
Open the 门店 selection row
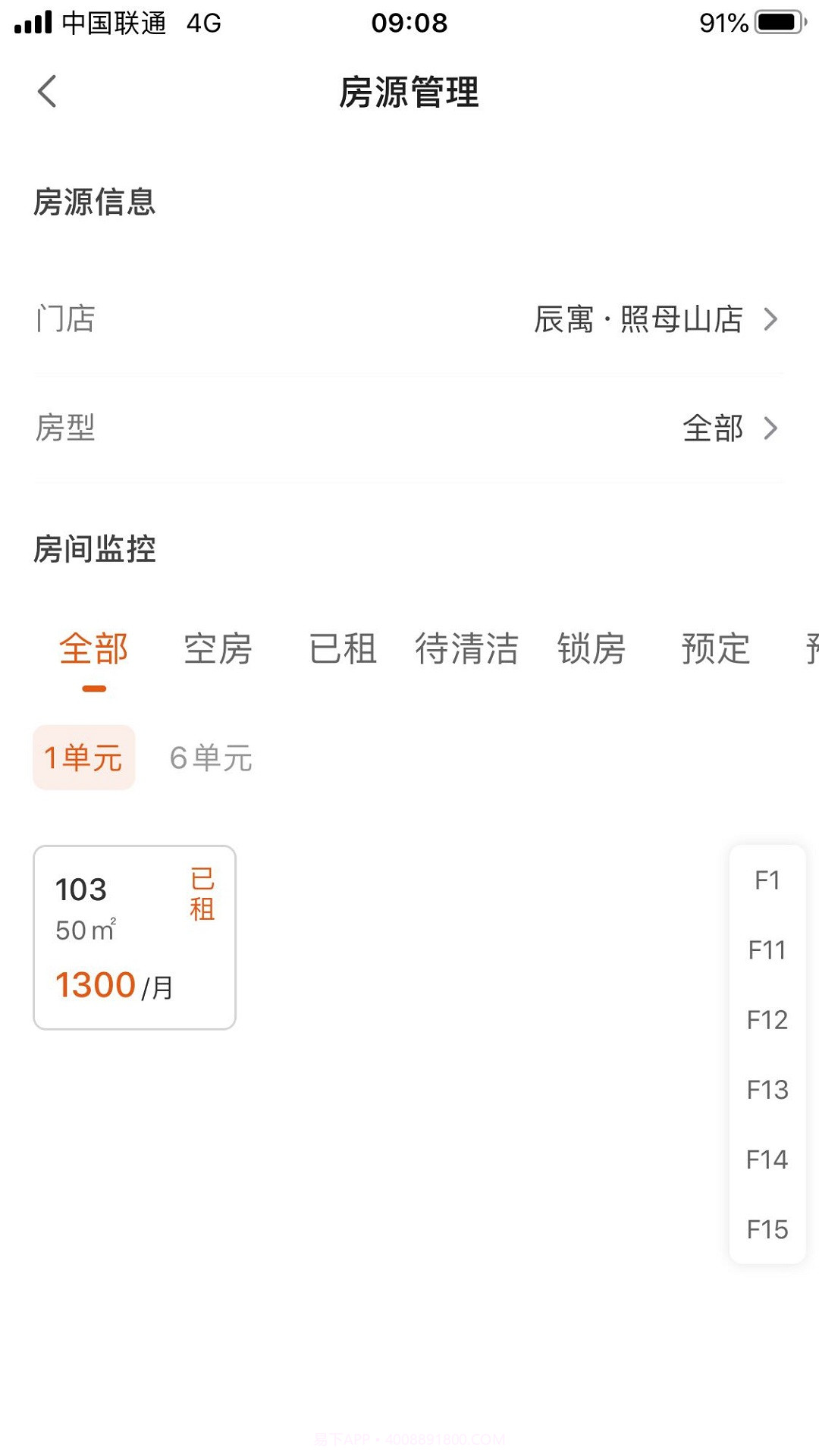point(409,319)
